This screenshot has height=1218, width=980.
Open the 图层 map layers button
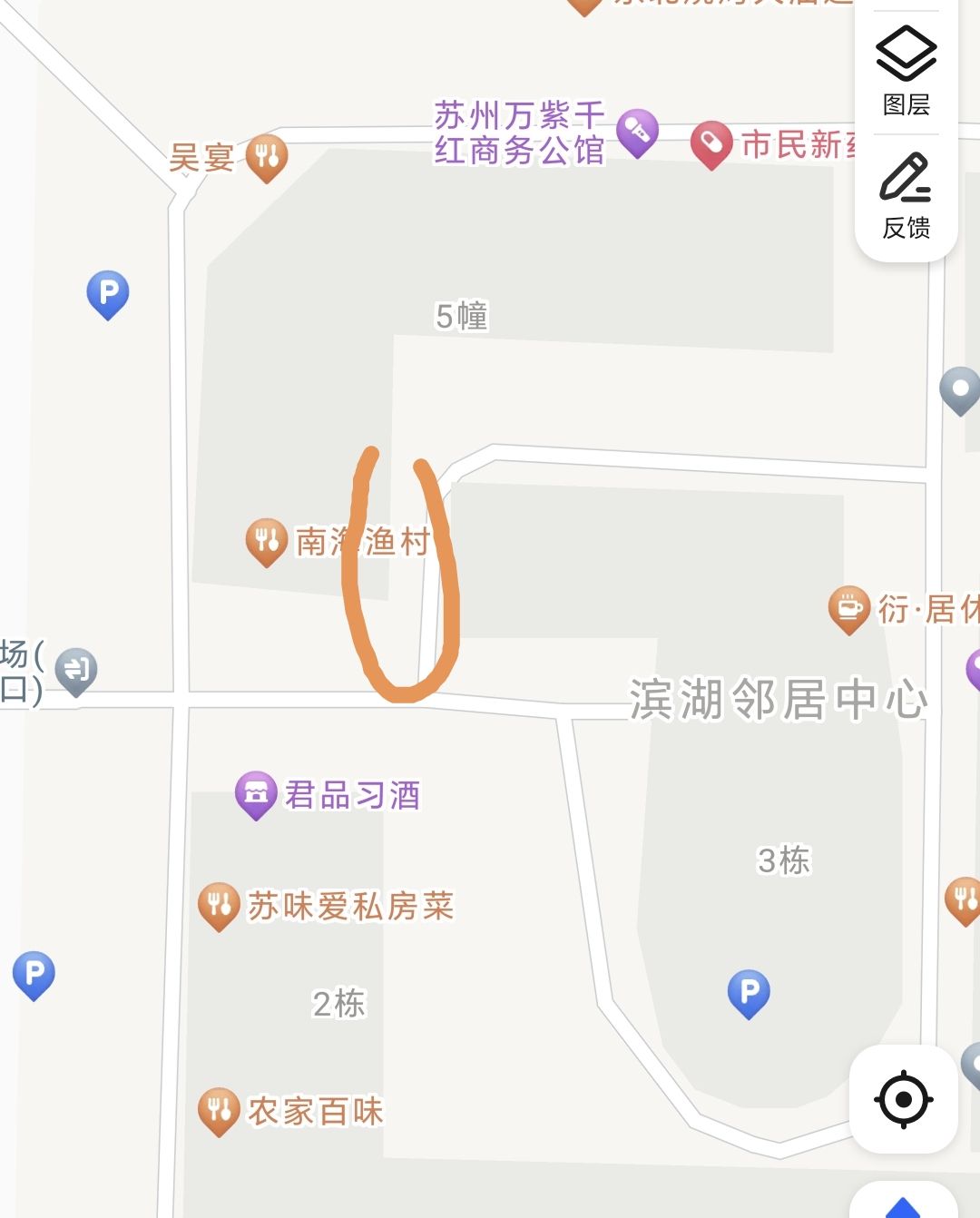pos(906,71)
